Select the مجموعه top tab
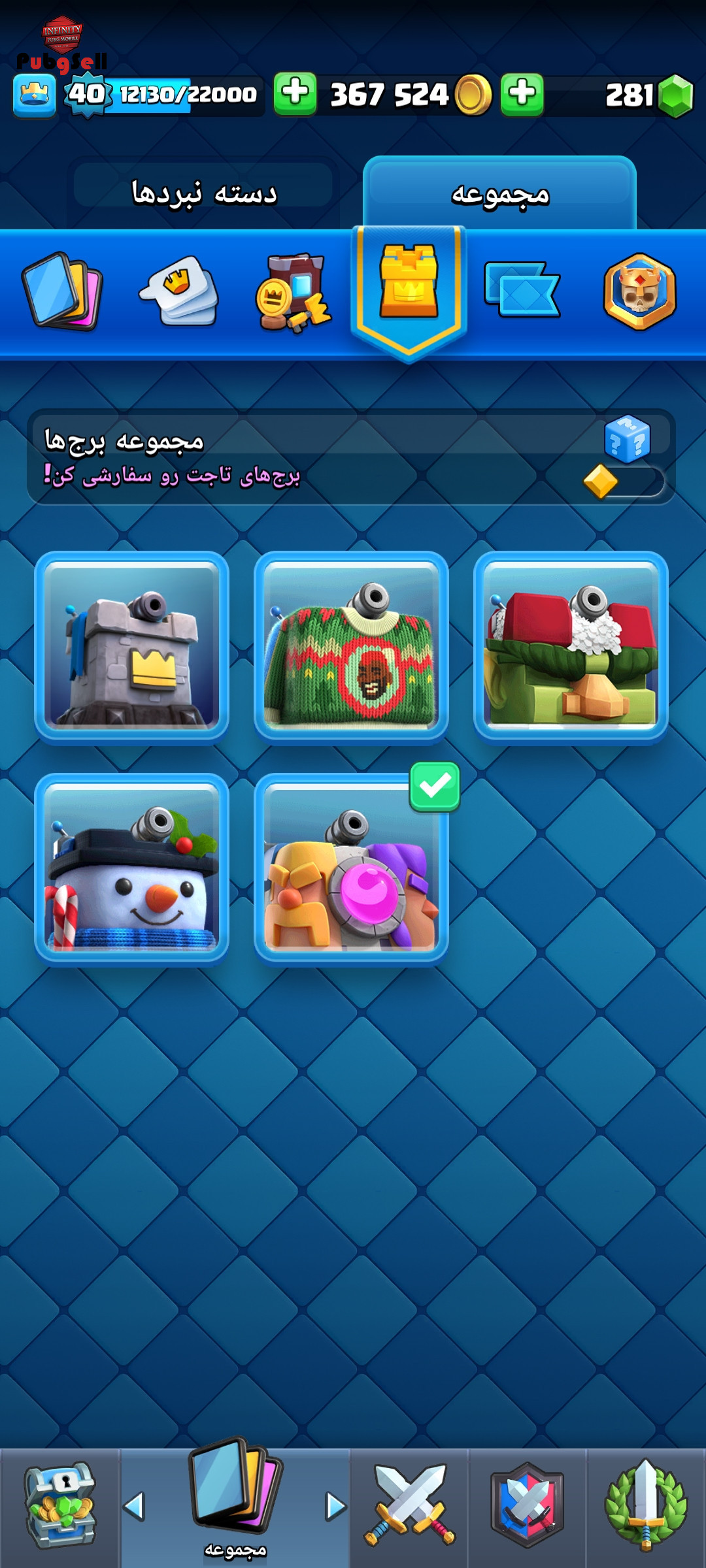The height and width of the screenshot is (1568, 706). [499, 193]
